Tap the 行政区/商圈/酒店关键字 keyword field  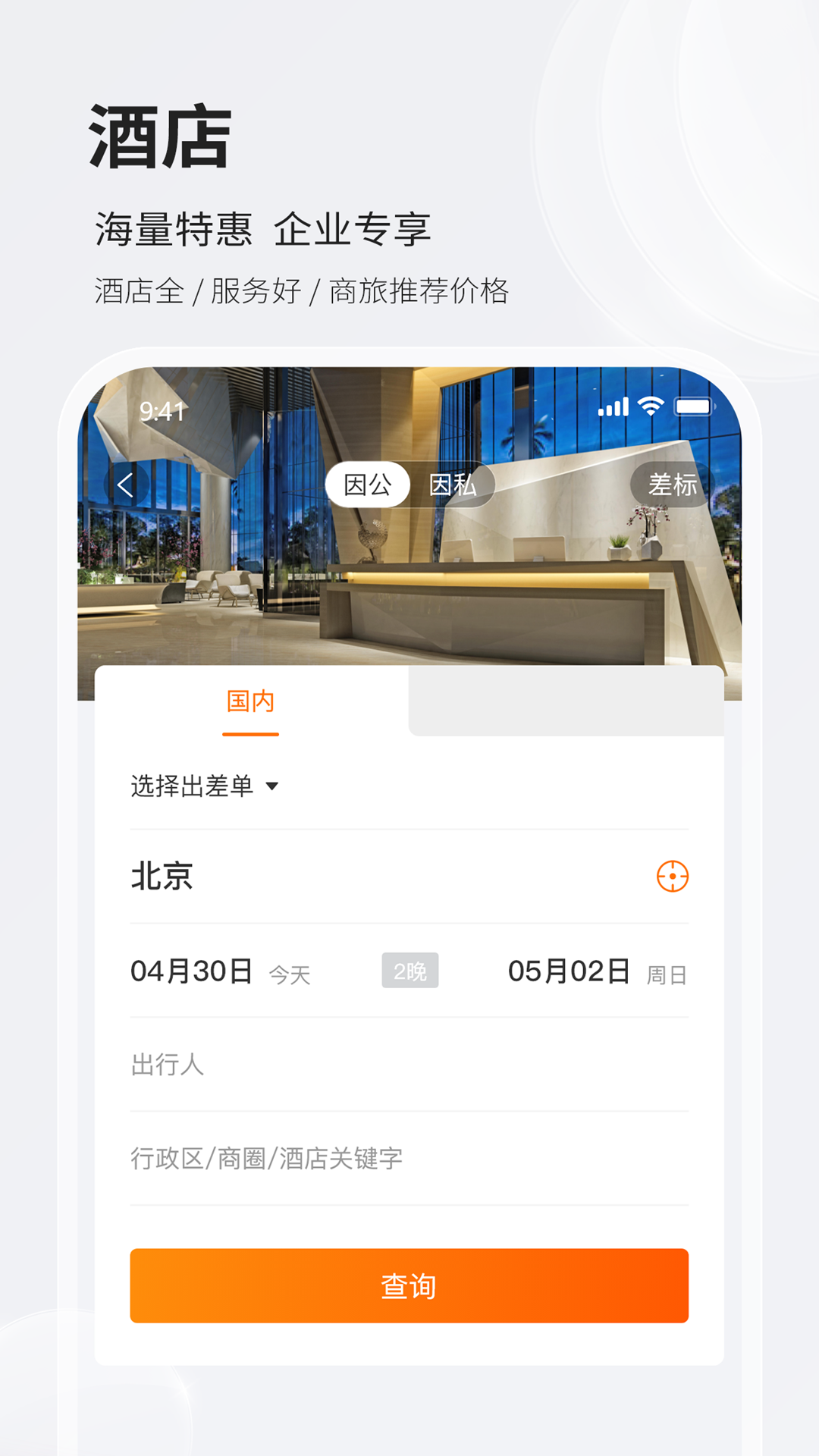coord(303,1158)
